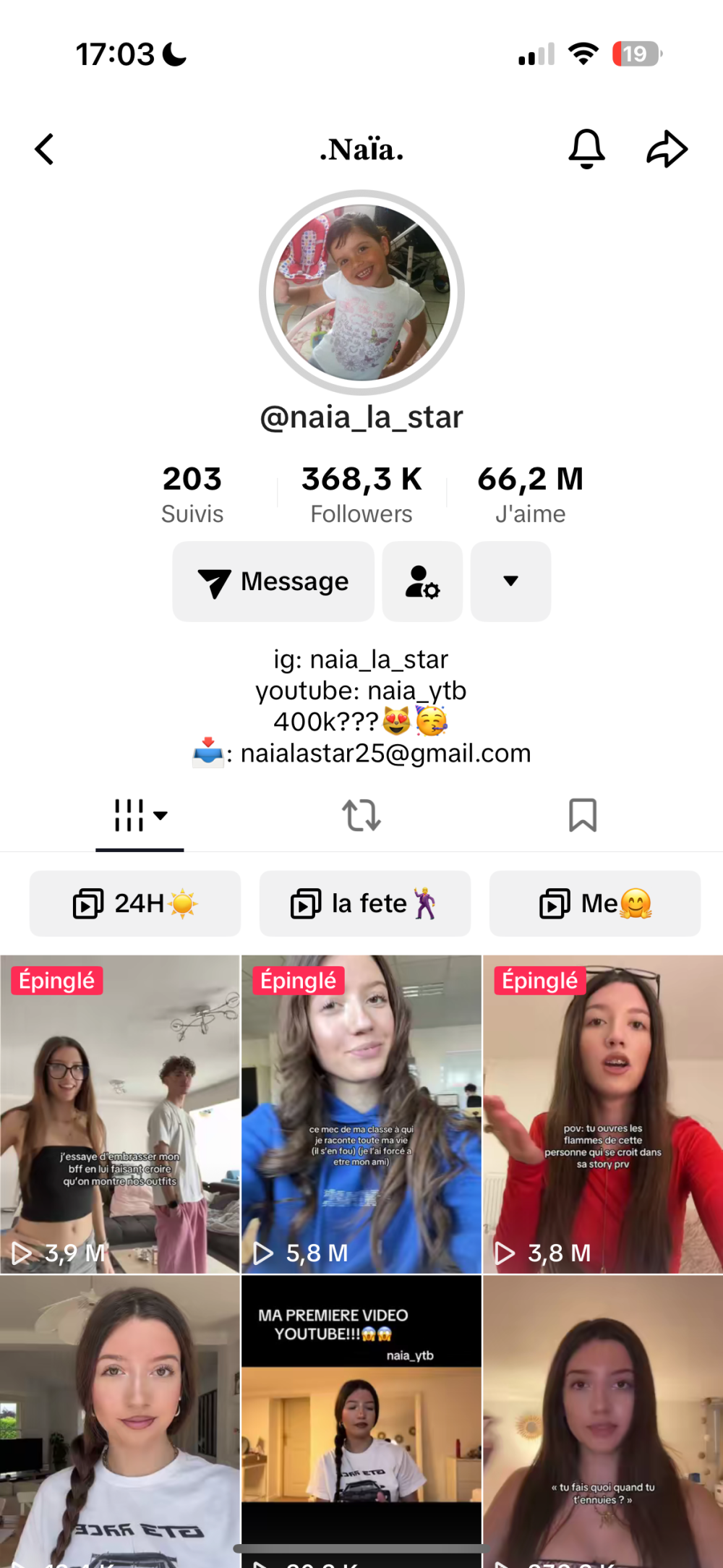
Task: Play the pinned video with 5,8 M views
Action: pyautogui.click(x=361, y=1114)
